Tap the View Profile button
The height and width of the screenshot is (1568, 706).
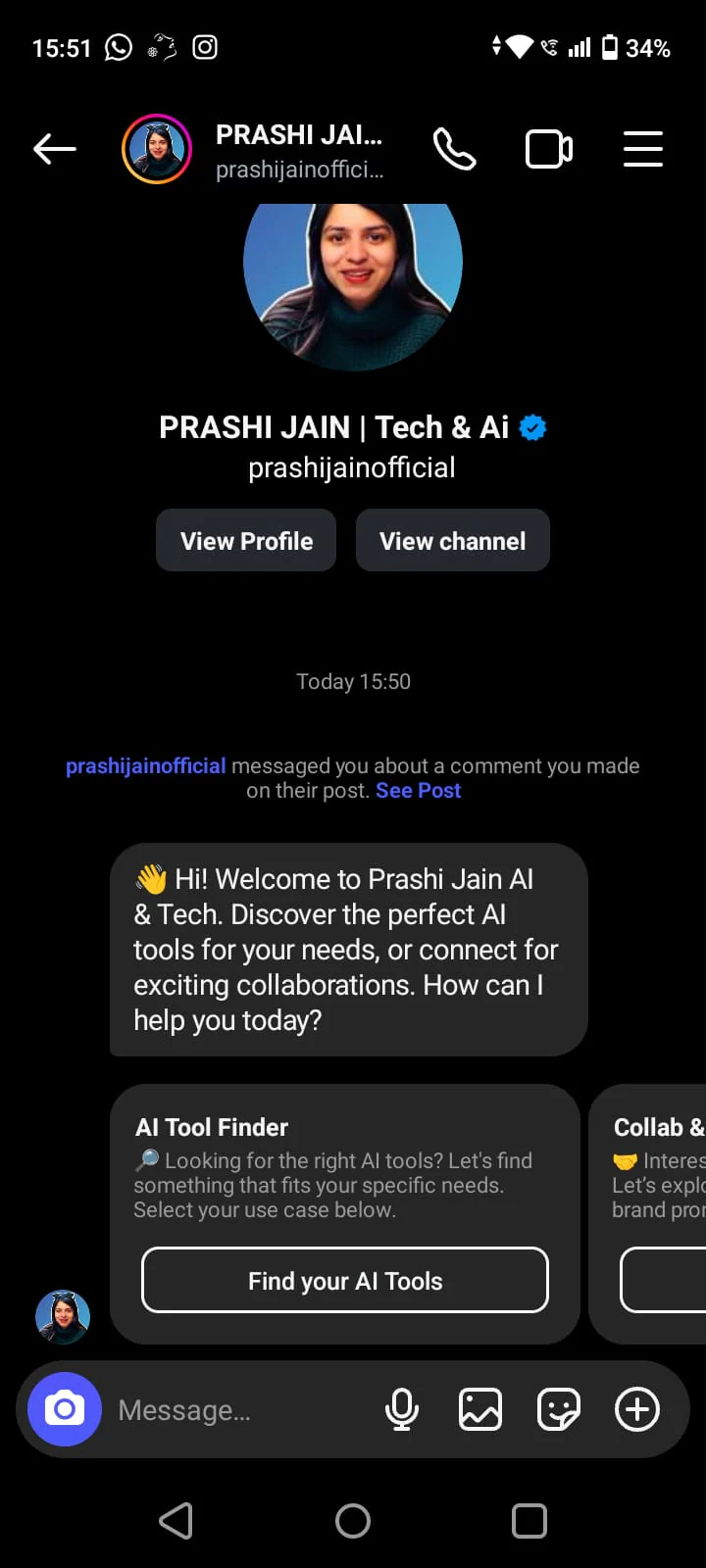[x=246, y=540]
